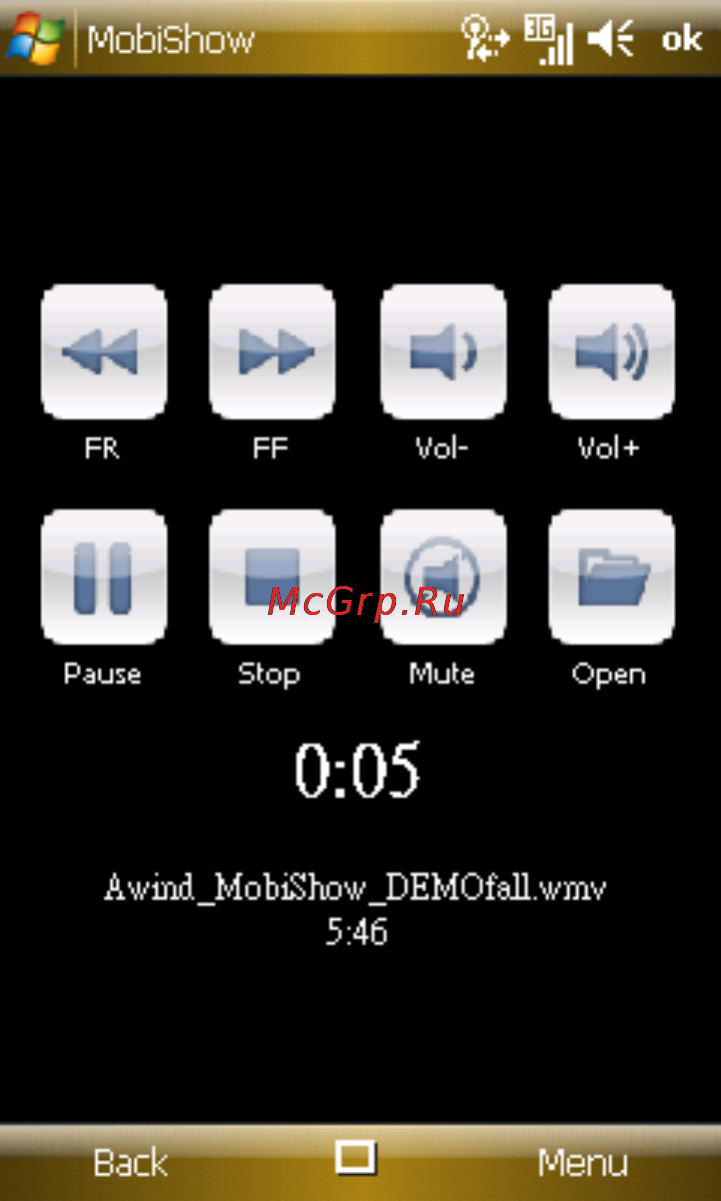Image resolution: width=721 pixels, height=1201 pixels.
Task: Rewind playback with the FR button
Action: click(103, 351)
